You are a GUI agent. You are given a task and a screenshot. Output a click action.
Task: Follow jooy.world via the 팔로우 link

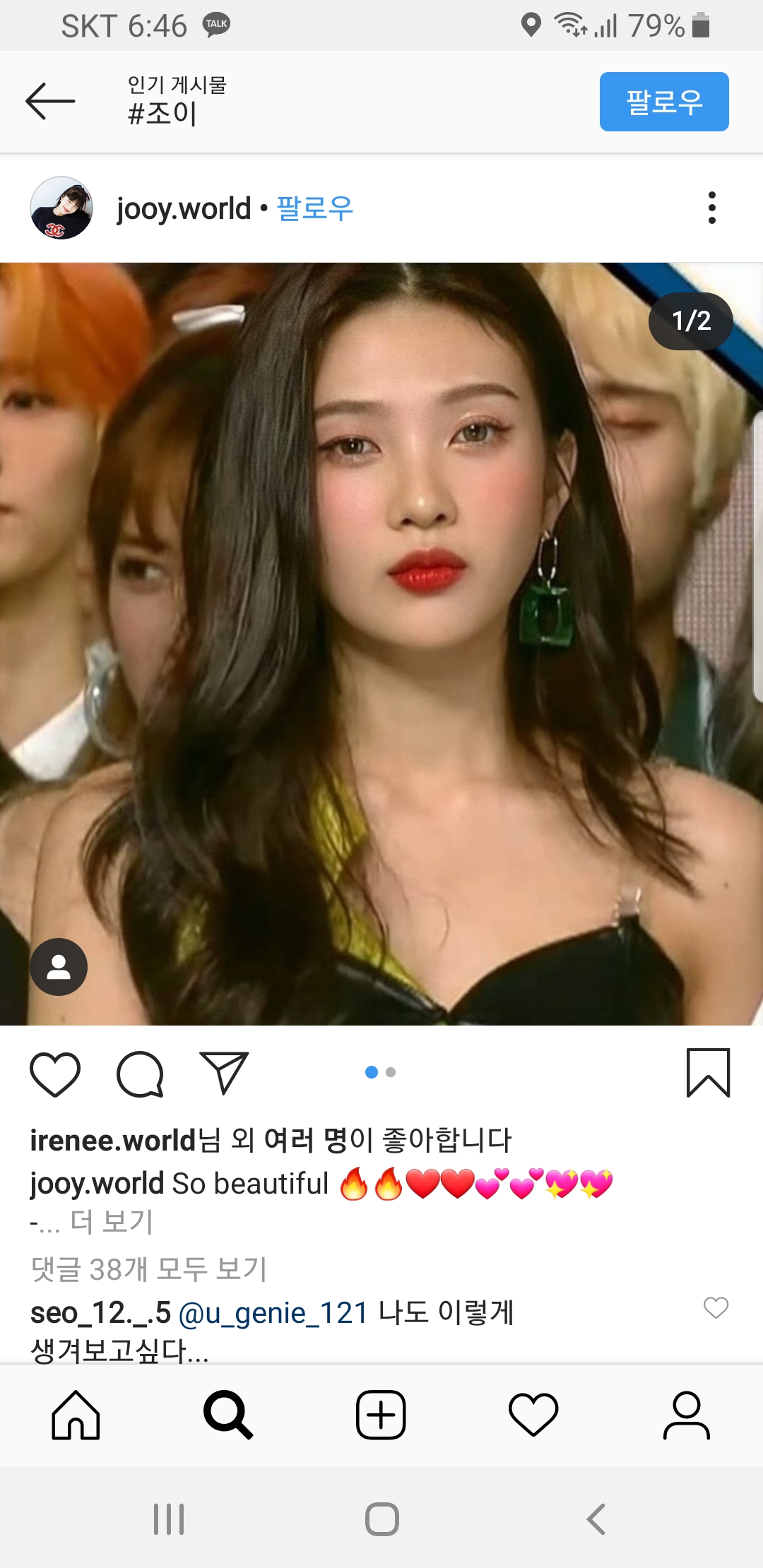click(x=315, y=208)
